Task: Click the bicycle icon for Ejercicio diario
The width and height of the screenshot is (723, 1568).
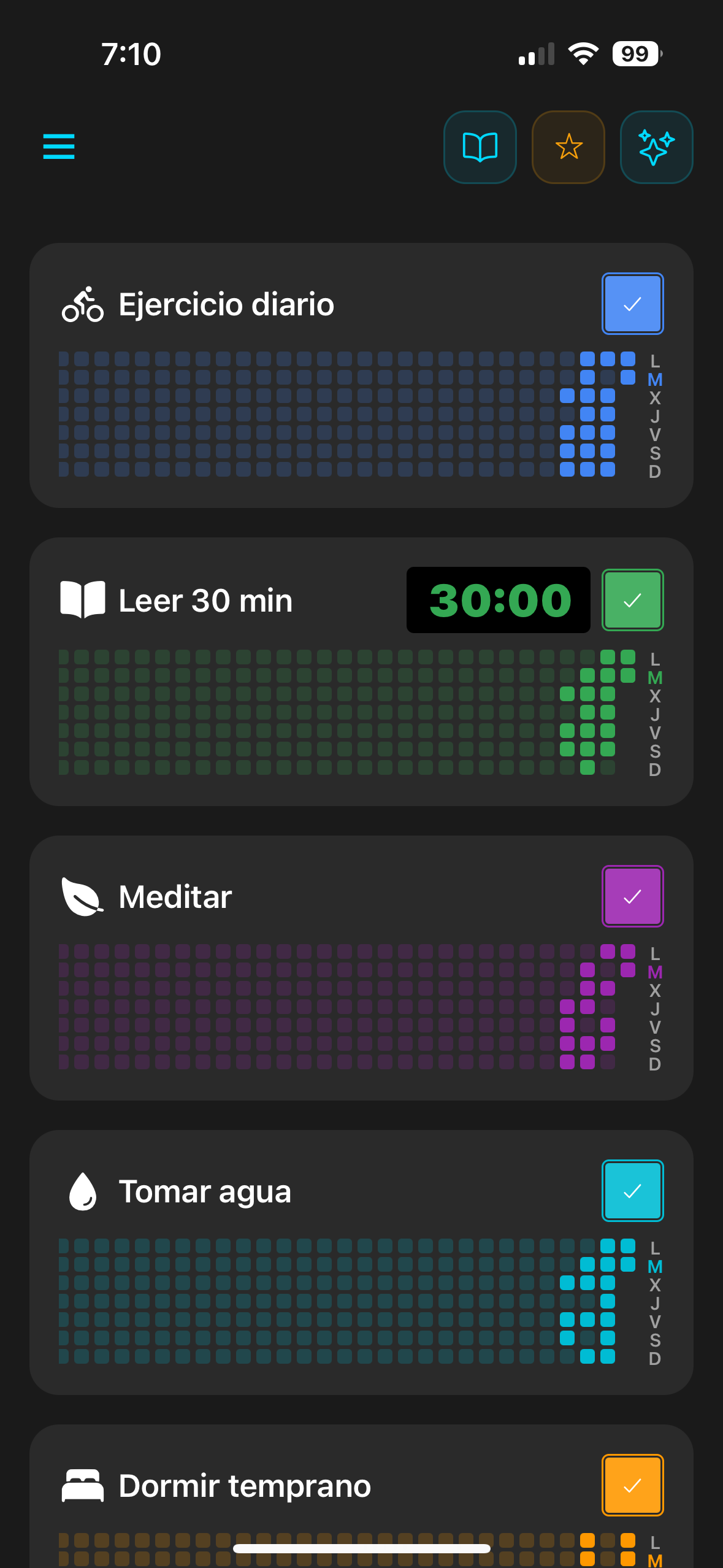Action: click(x=83, y=304)
